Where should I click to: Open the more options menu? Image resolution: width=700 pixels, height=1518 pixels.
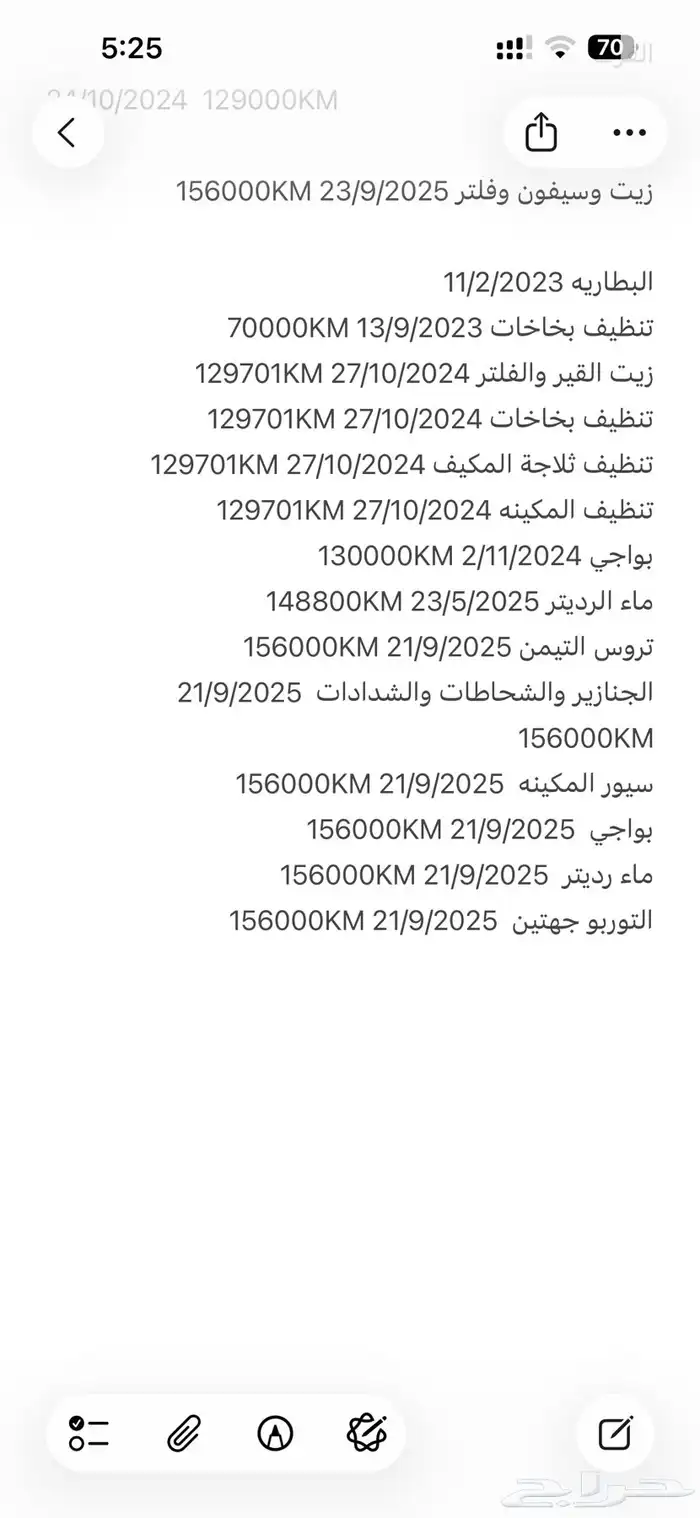click(629, 132)
